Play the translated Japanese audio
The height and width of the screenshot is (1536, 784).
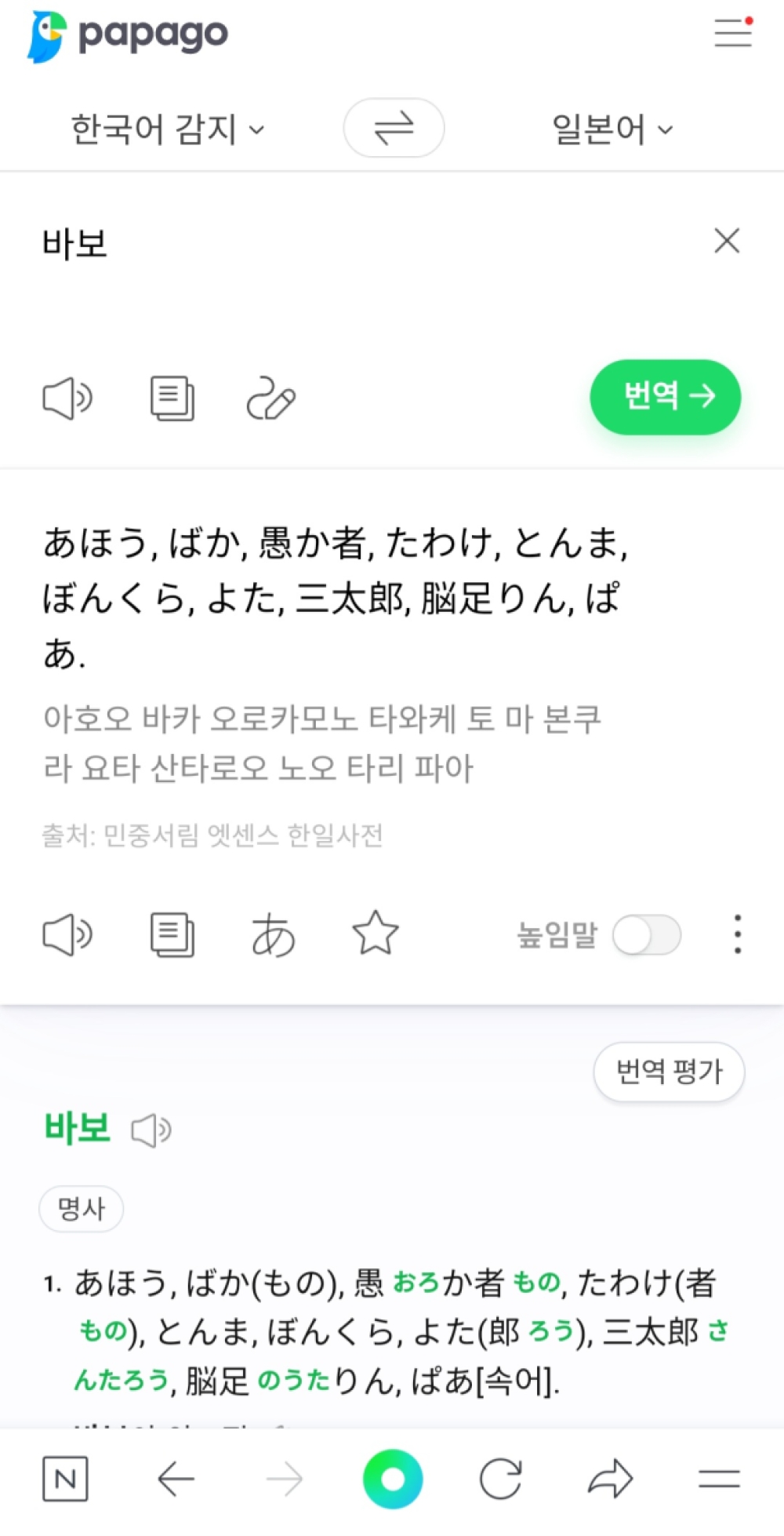tap(67, 935)
